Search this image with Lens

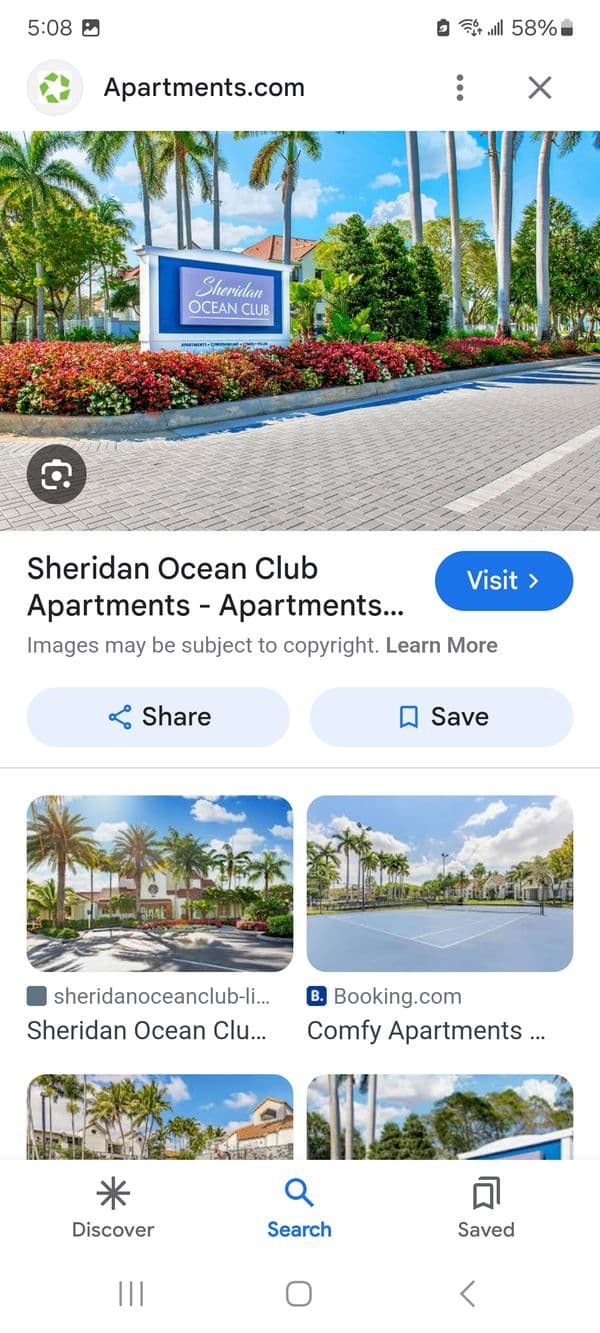coord(56,474)
